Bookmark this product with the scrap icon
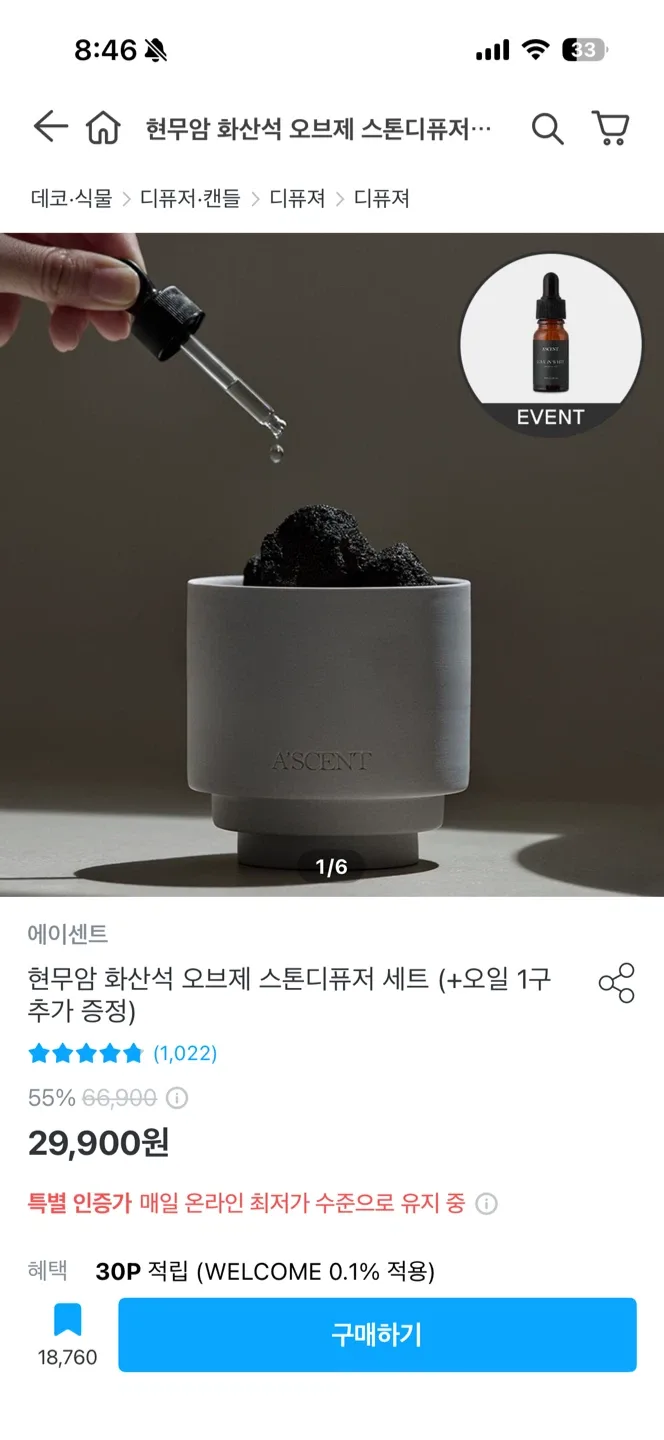664x1440 pixels. (67, 1322)
